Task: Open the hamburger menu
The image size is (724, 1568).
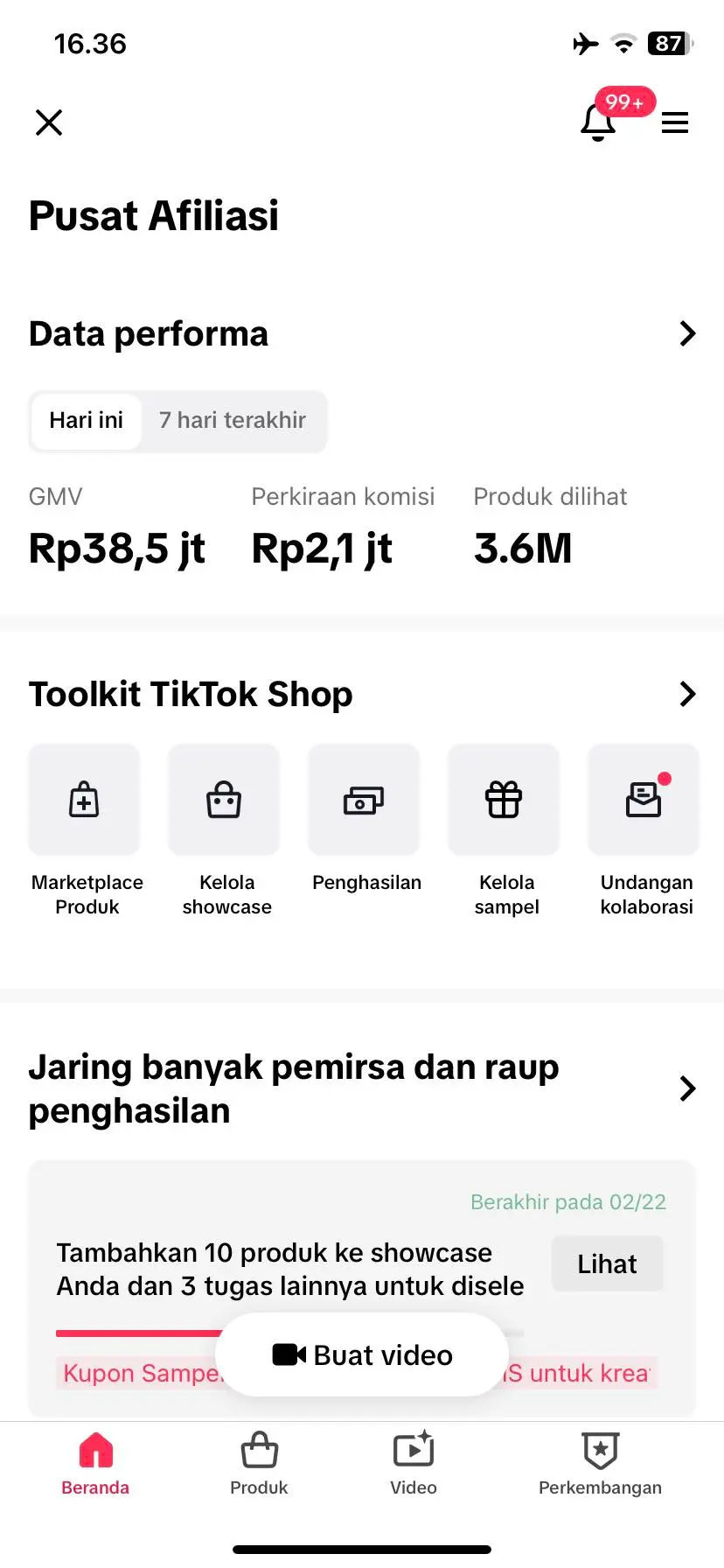Action: tap(675, 122)
